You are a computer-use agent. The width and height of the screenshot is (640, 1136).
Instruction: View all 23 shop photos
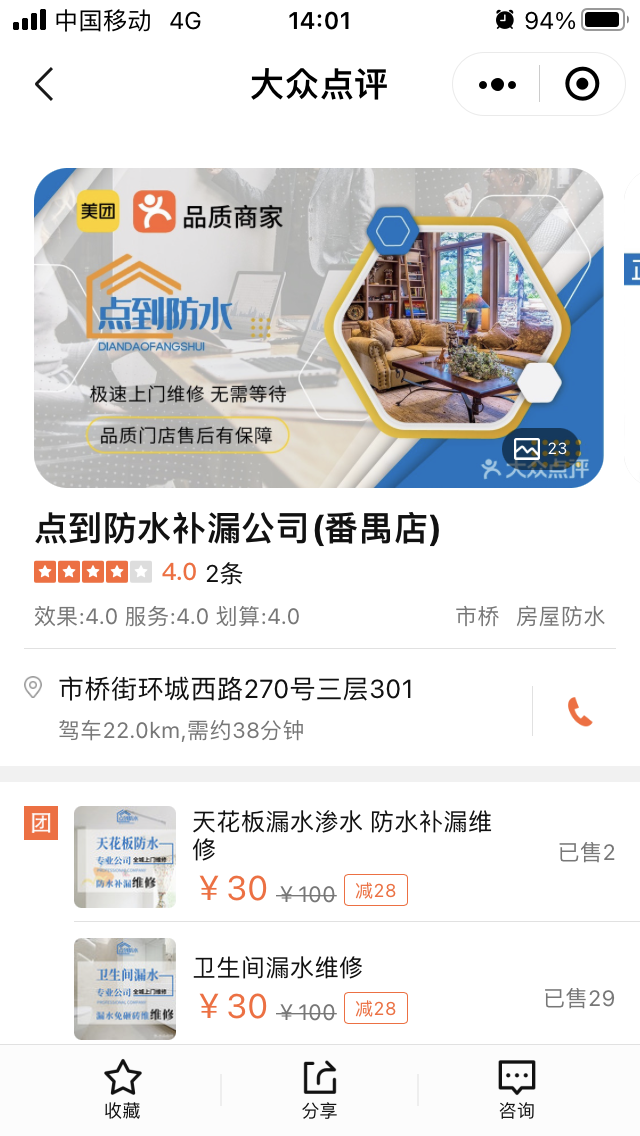pyautogui.click(x=541, y=448)
